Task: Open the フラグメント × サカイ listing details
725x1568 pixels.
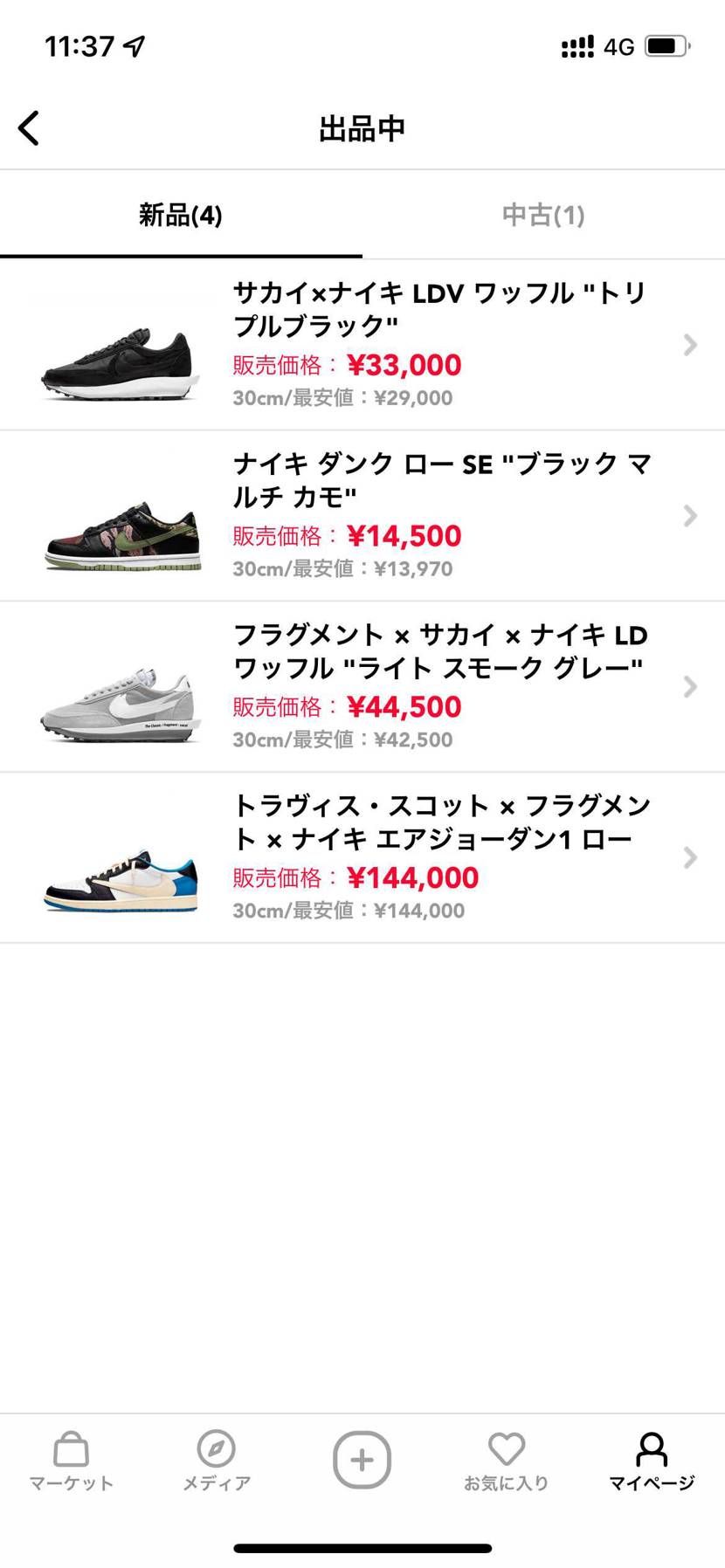Action: pos(689,687)
